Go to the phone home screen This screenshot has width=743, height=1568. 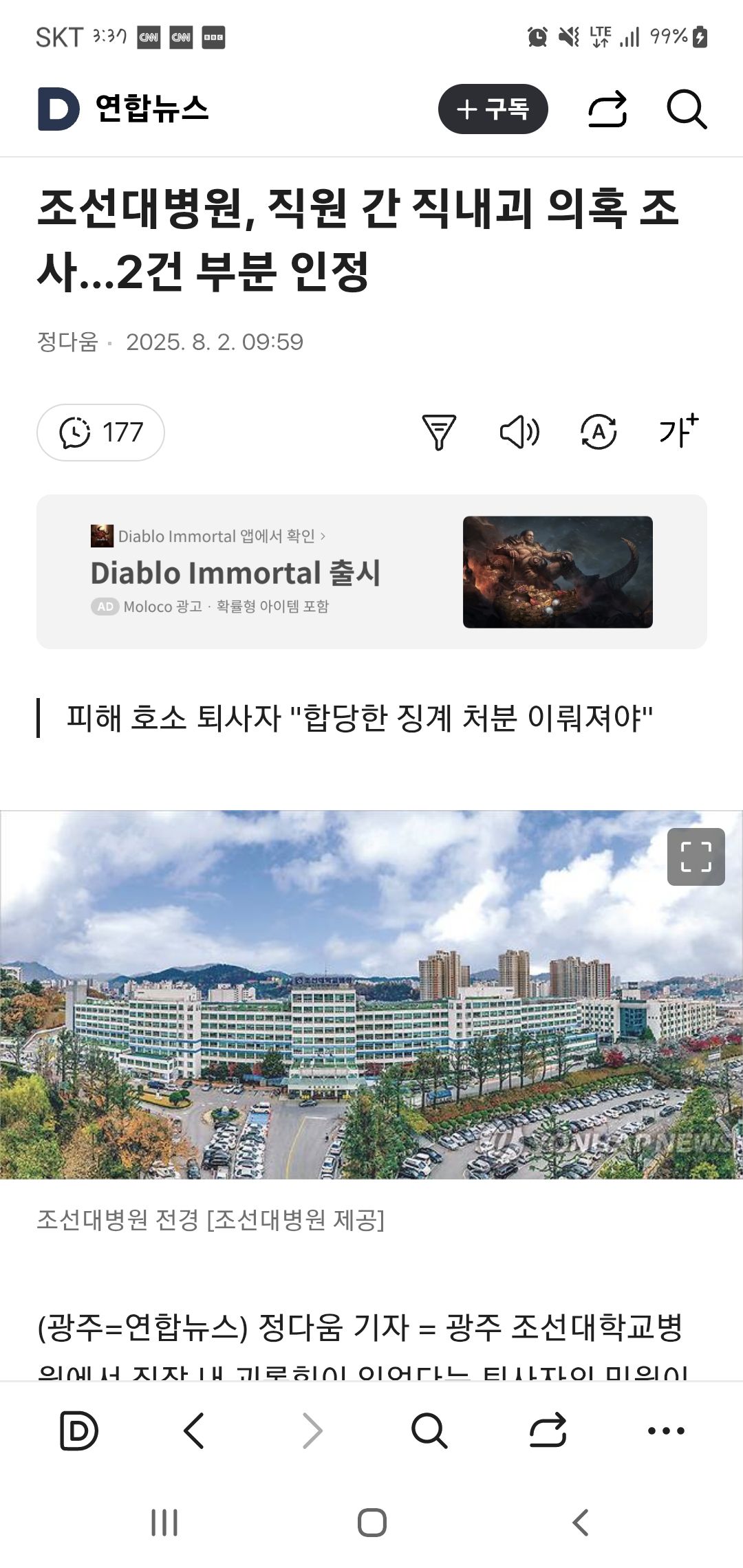pos(371,1523)
